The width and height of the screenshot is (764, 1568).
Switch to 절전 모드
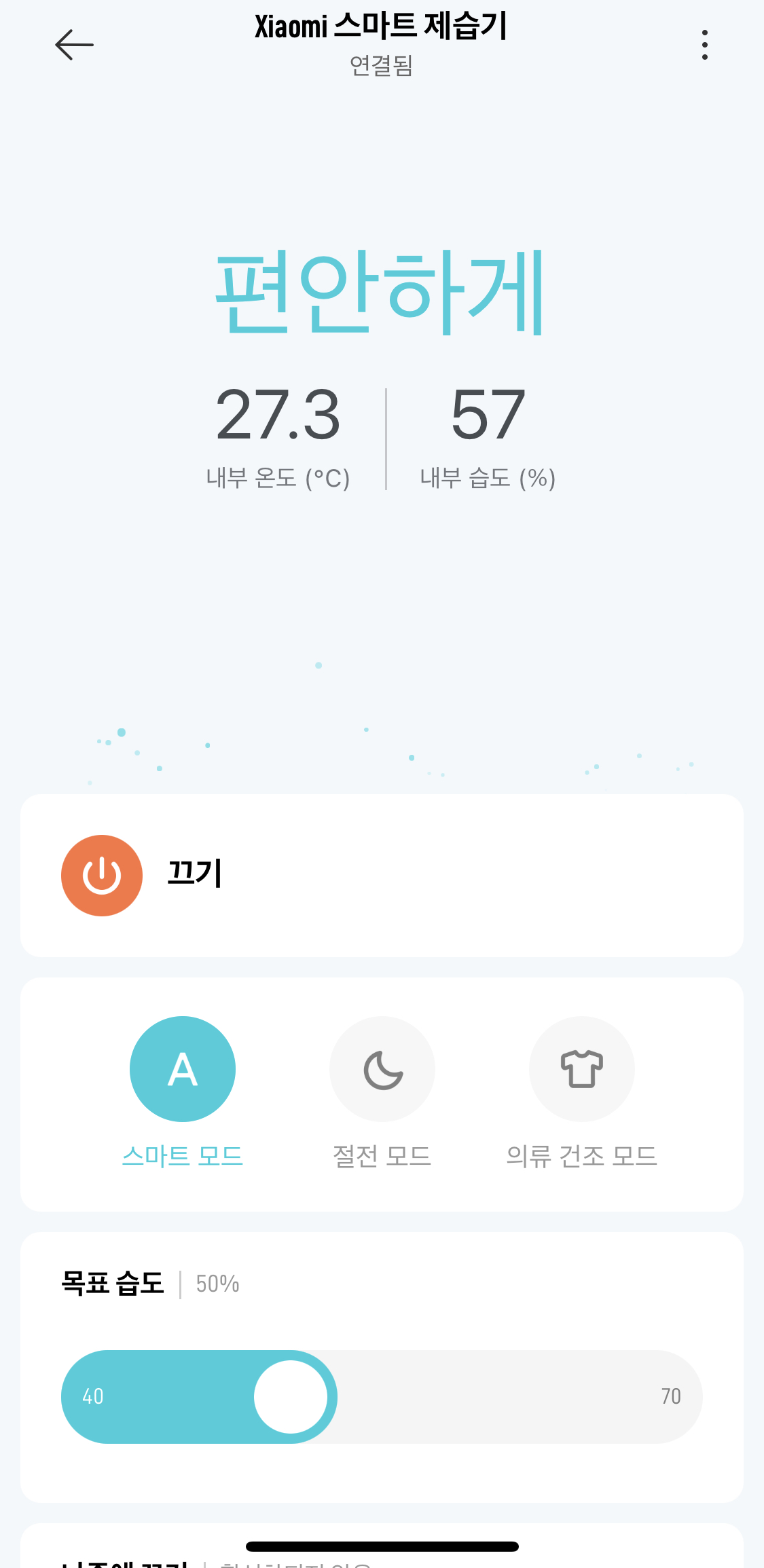[x=382, y=1069]
